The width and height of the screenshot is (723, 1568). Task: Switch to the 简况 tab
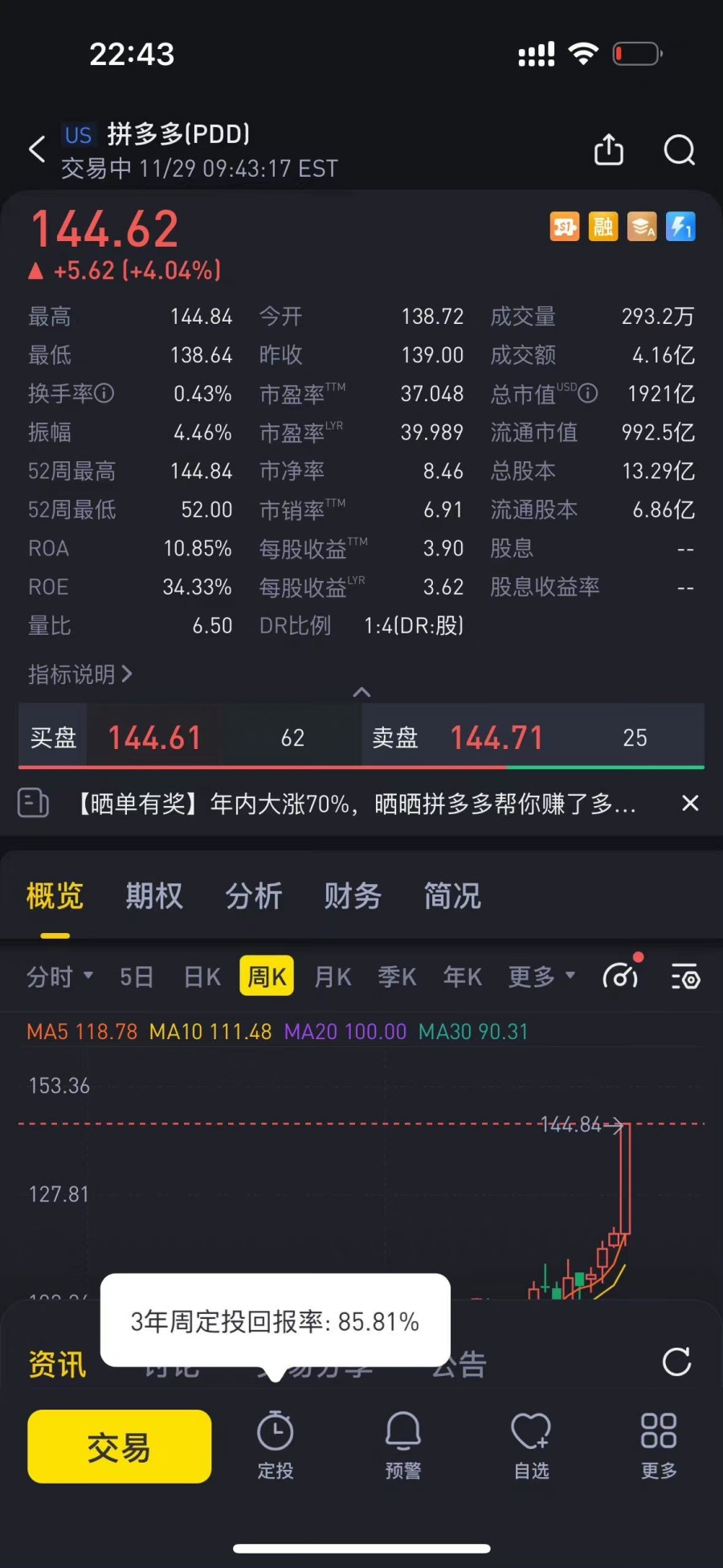pyautogui.click(x=452, y=895)
